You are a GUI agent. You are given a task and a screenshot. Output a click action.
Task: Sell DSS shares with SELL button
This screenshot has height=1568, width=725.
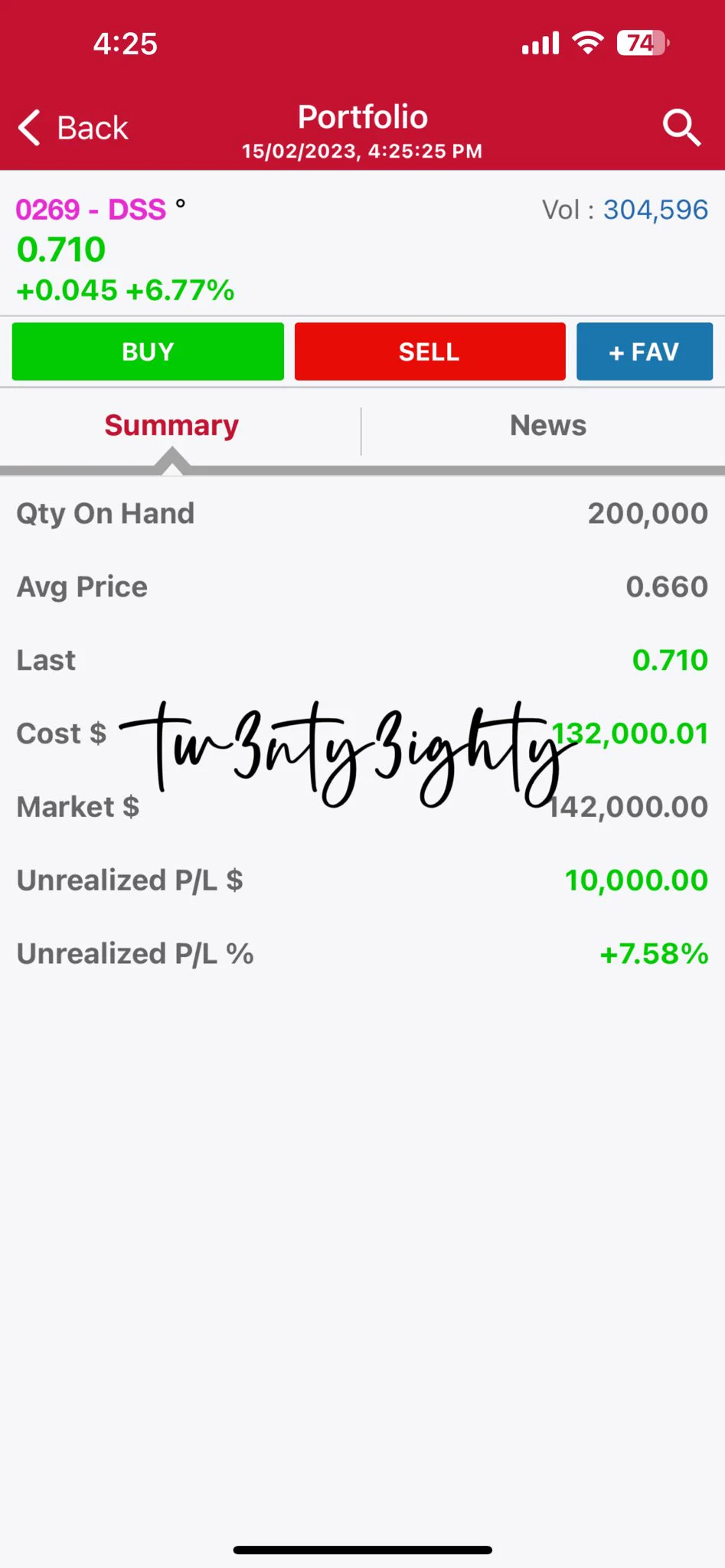429,351
